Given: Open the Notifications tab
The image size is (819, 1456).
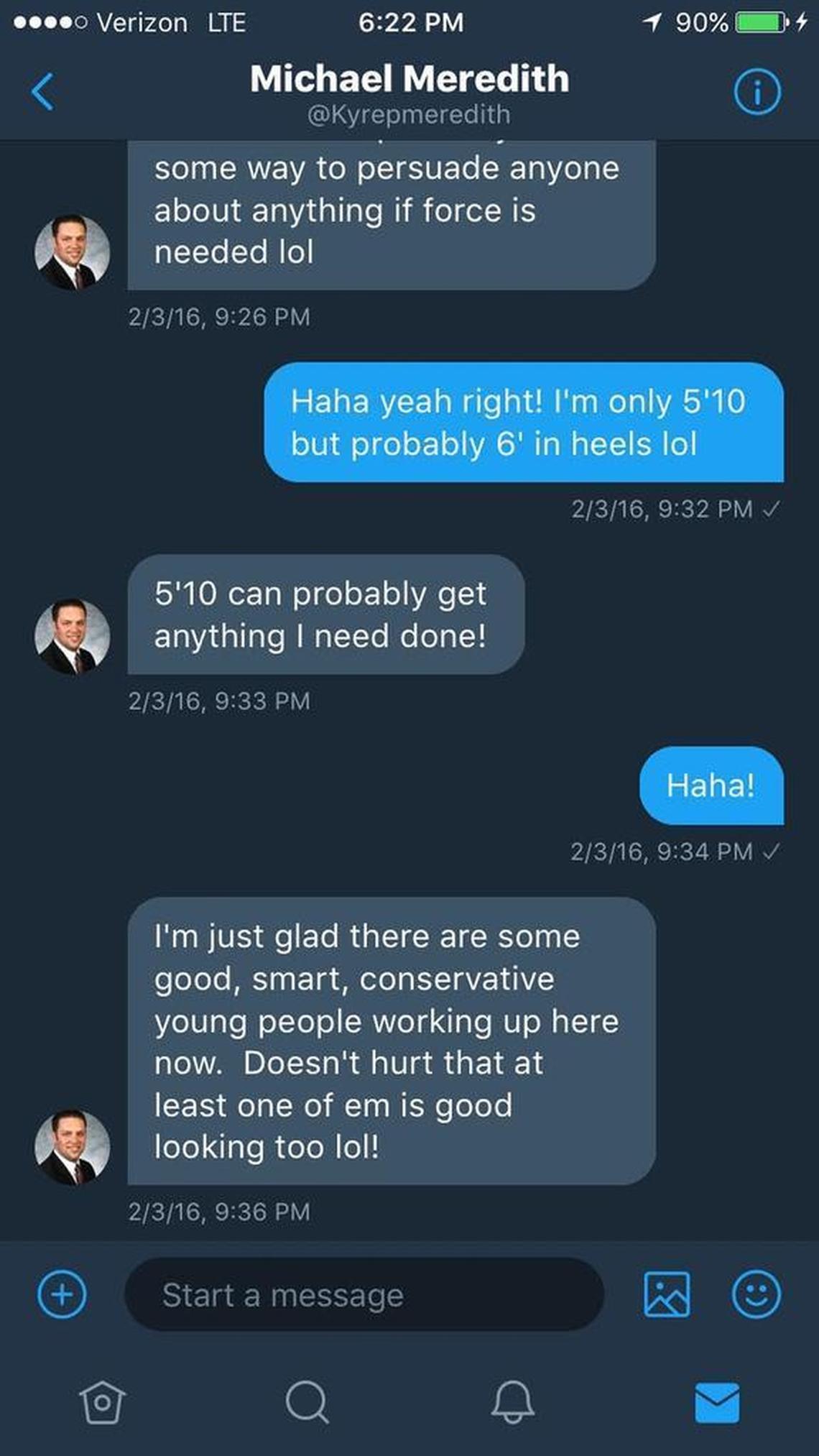Looking at the screenshot, I should click(512, 1402).
